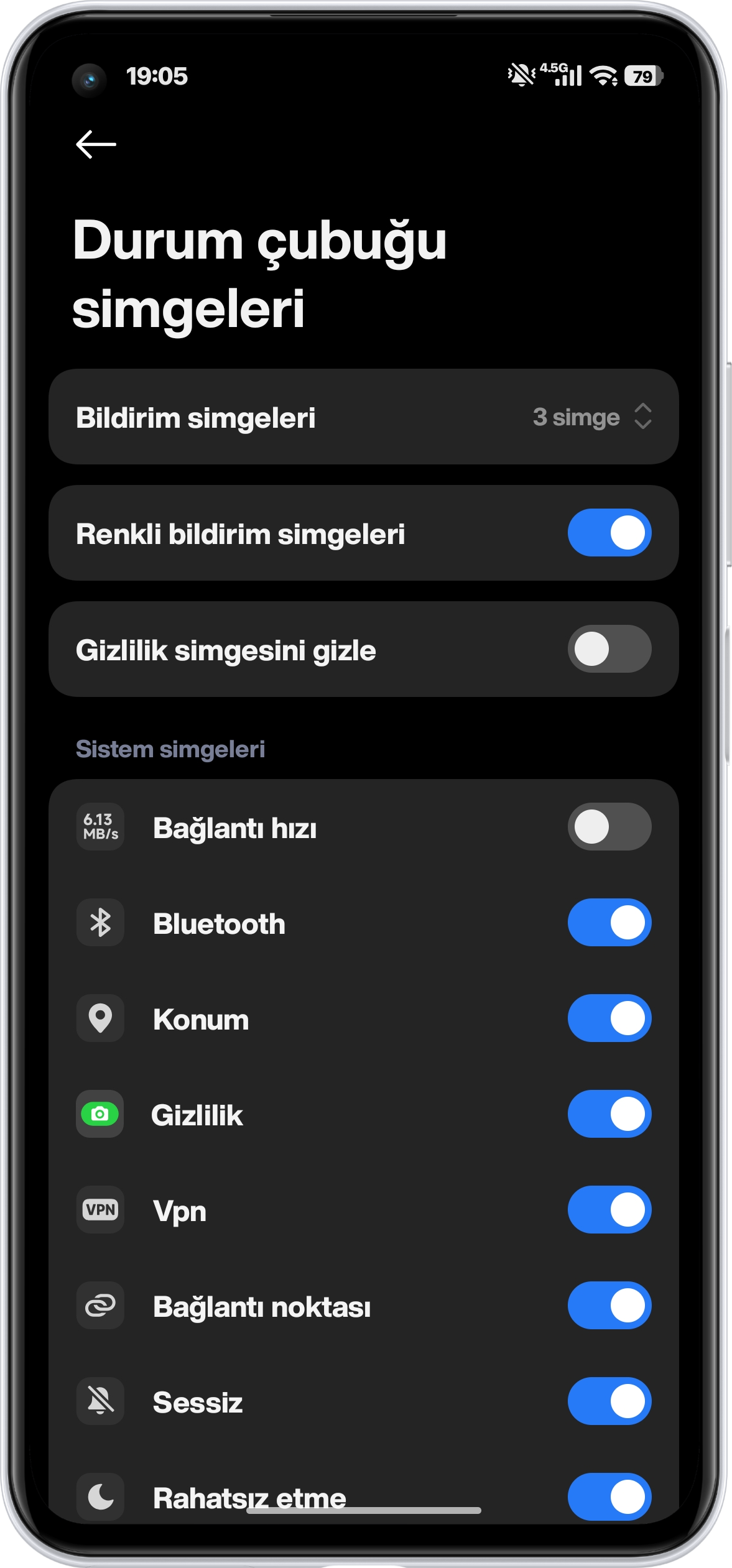Turn on Bağlantı hızı icon
Viewport: 732px width, 1568px height.
click(609, 827)
